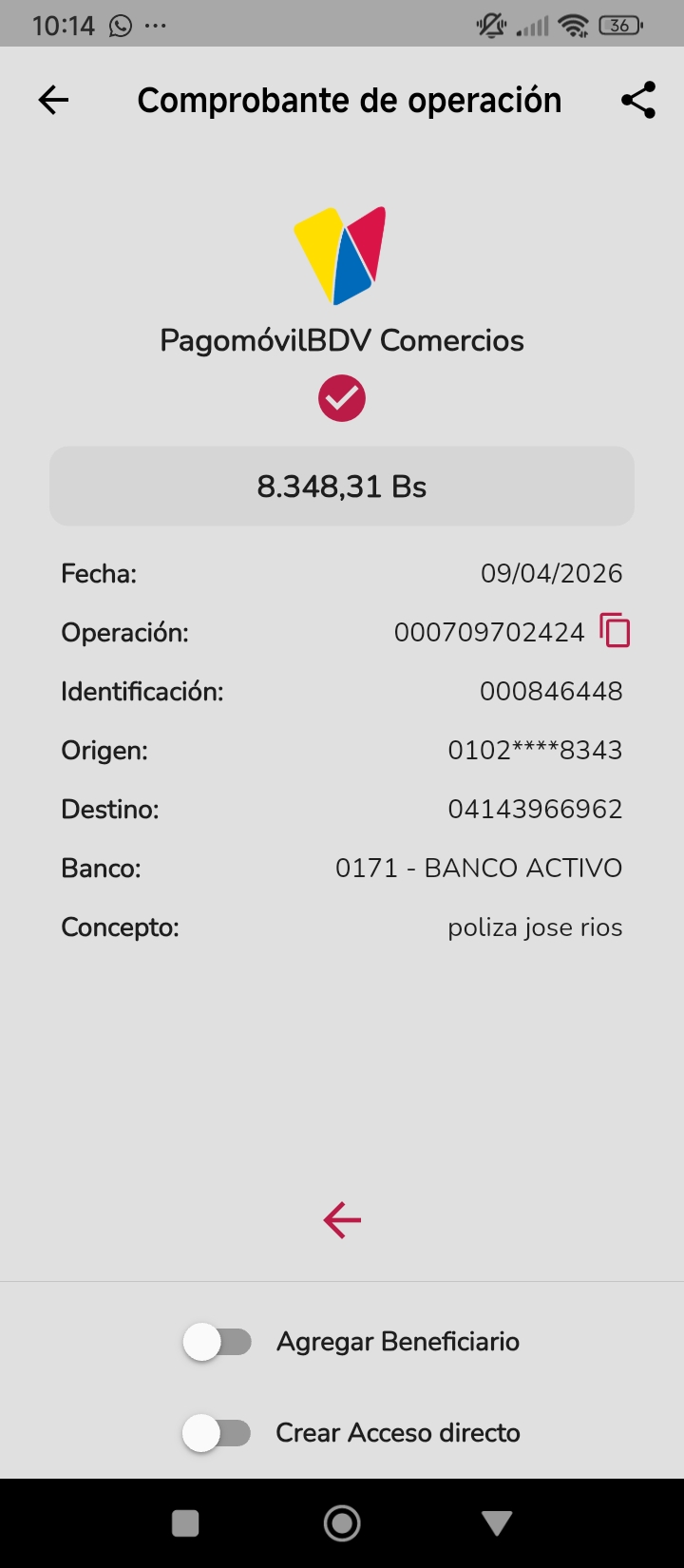Turn on Crear Acceso directo

click(218, 1433)
